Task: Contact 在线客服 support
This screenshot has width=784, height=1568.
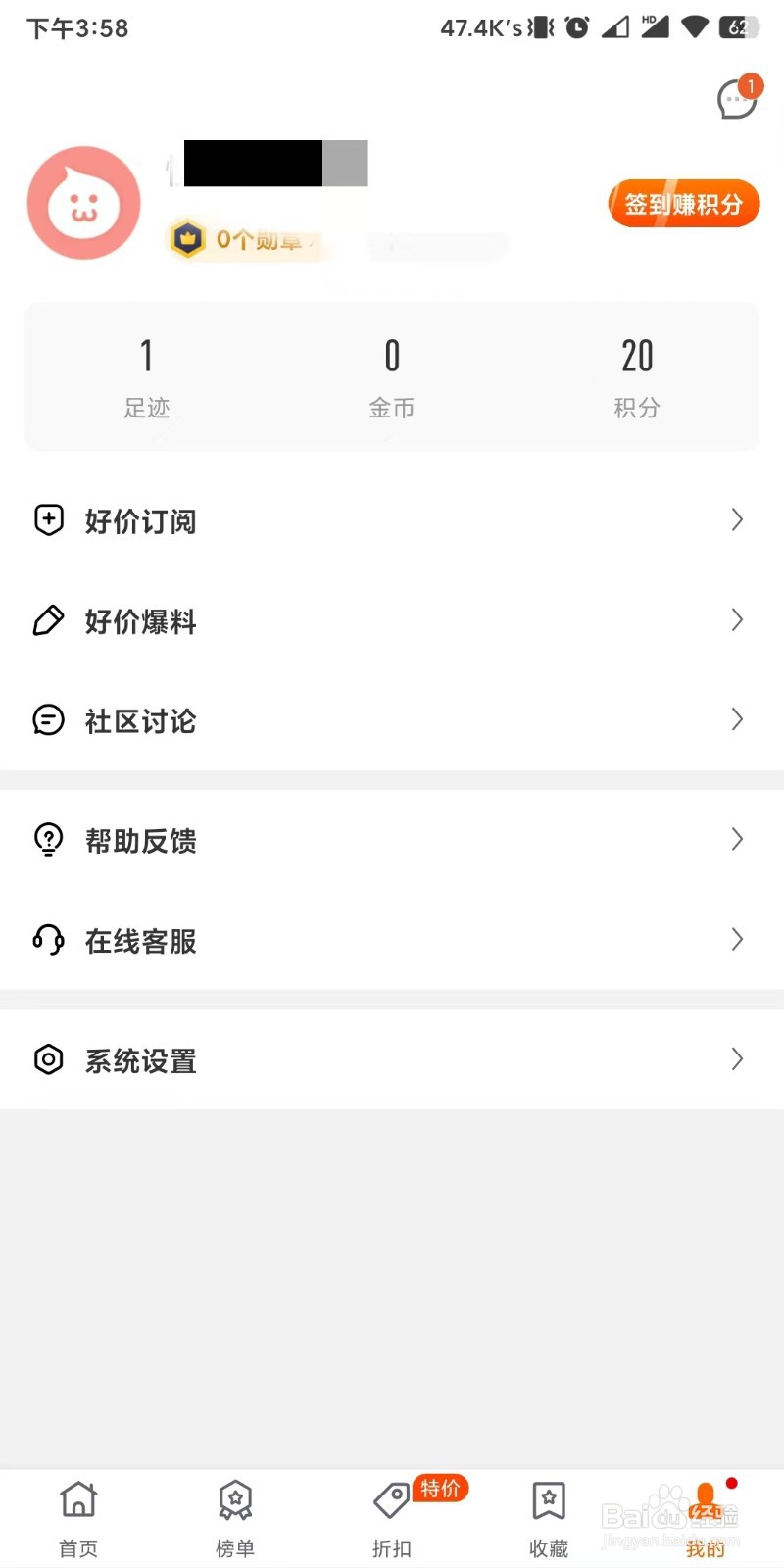Action: click(x=392, y=940)
